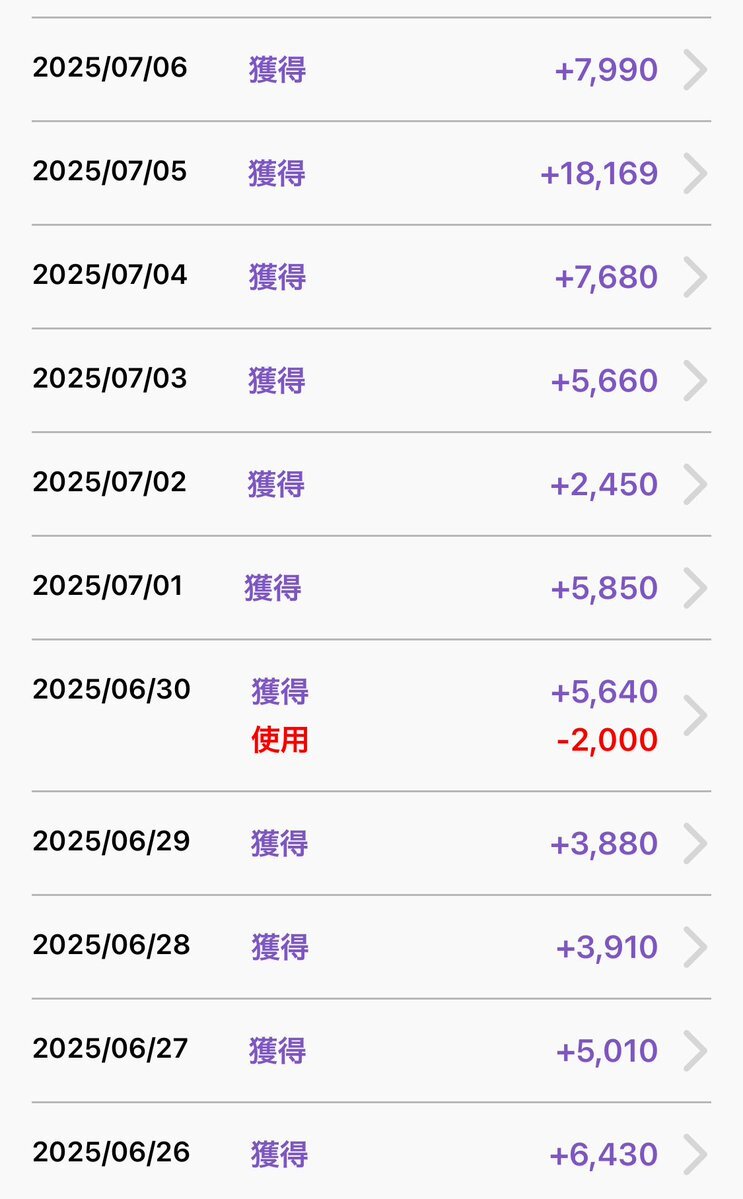Show details for 2025/06/29 +3,880

(x=372, y=843)
